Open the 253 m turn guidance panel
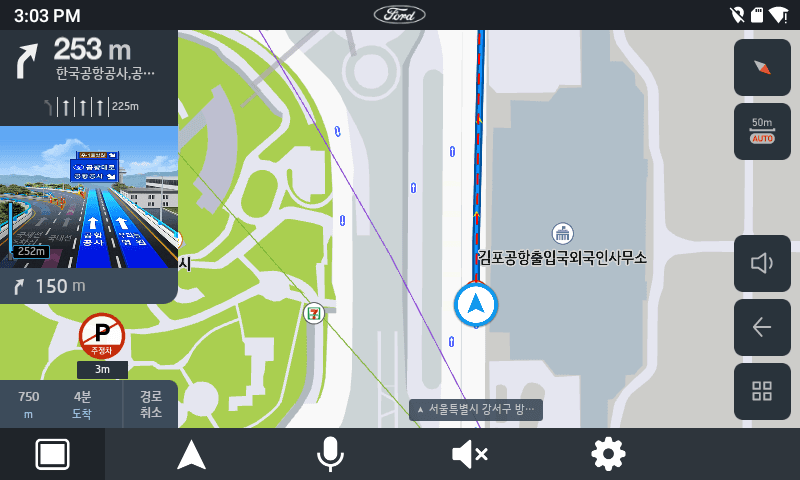The image size is (800, 480). [x=89, y=60]
